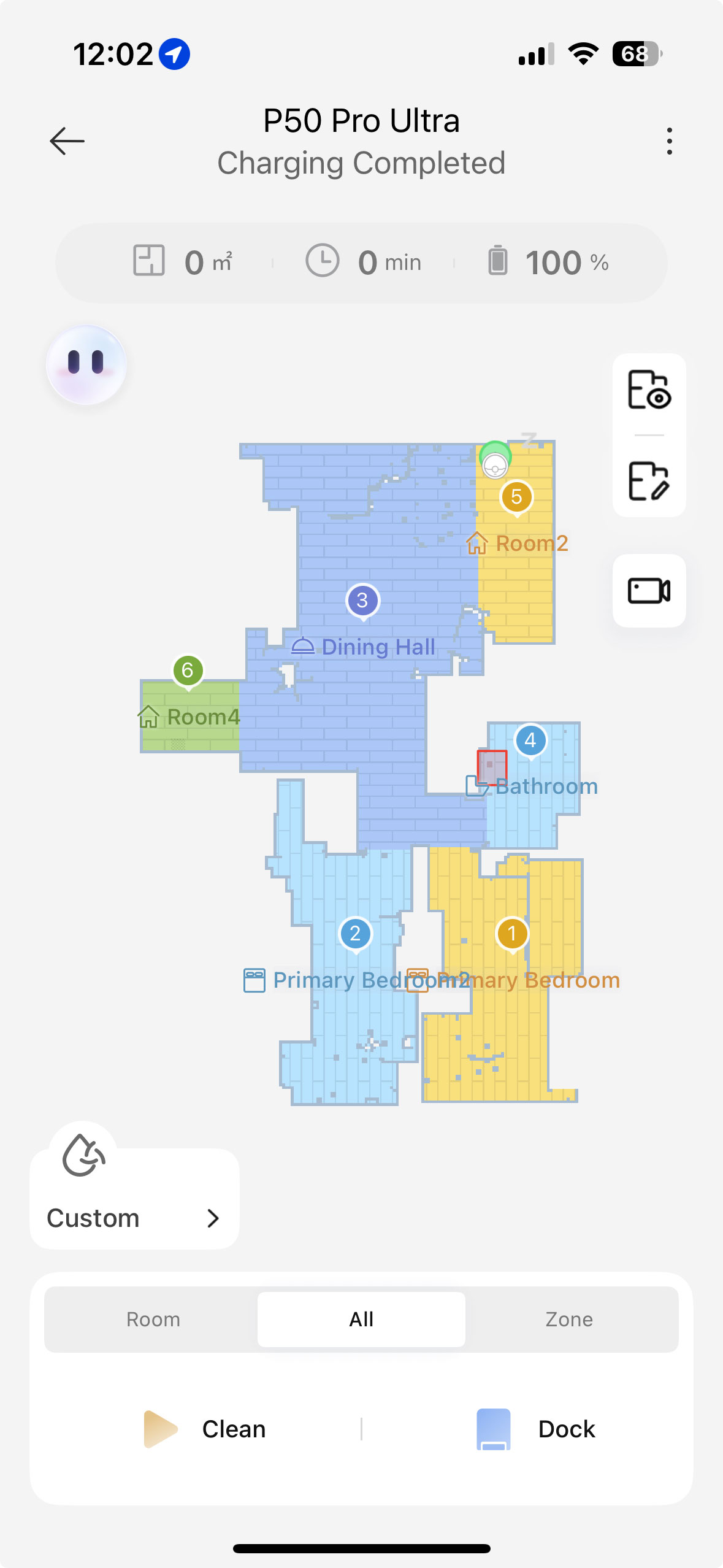Viewport: 723px width, 1568px height.
Task: Tap the voice assistant face icon
Action: (x=86, y=364)
